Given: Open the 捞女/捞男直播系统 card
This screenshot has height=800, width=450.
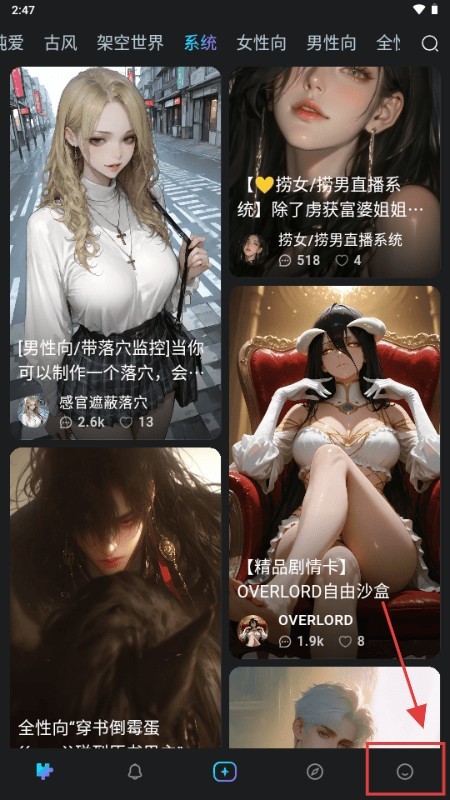Looking at the screenshot, I should click(334, 172).
